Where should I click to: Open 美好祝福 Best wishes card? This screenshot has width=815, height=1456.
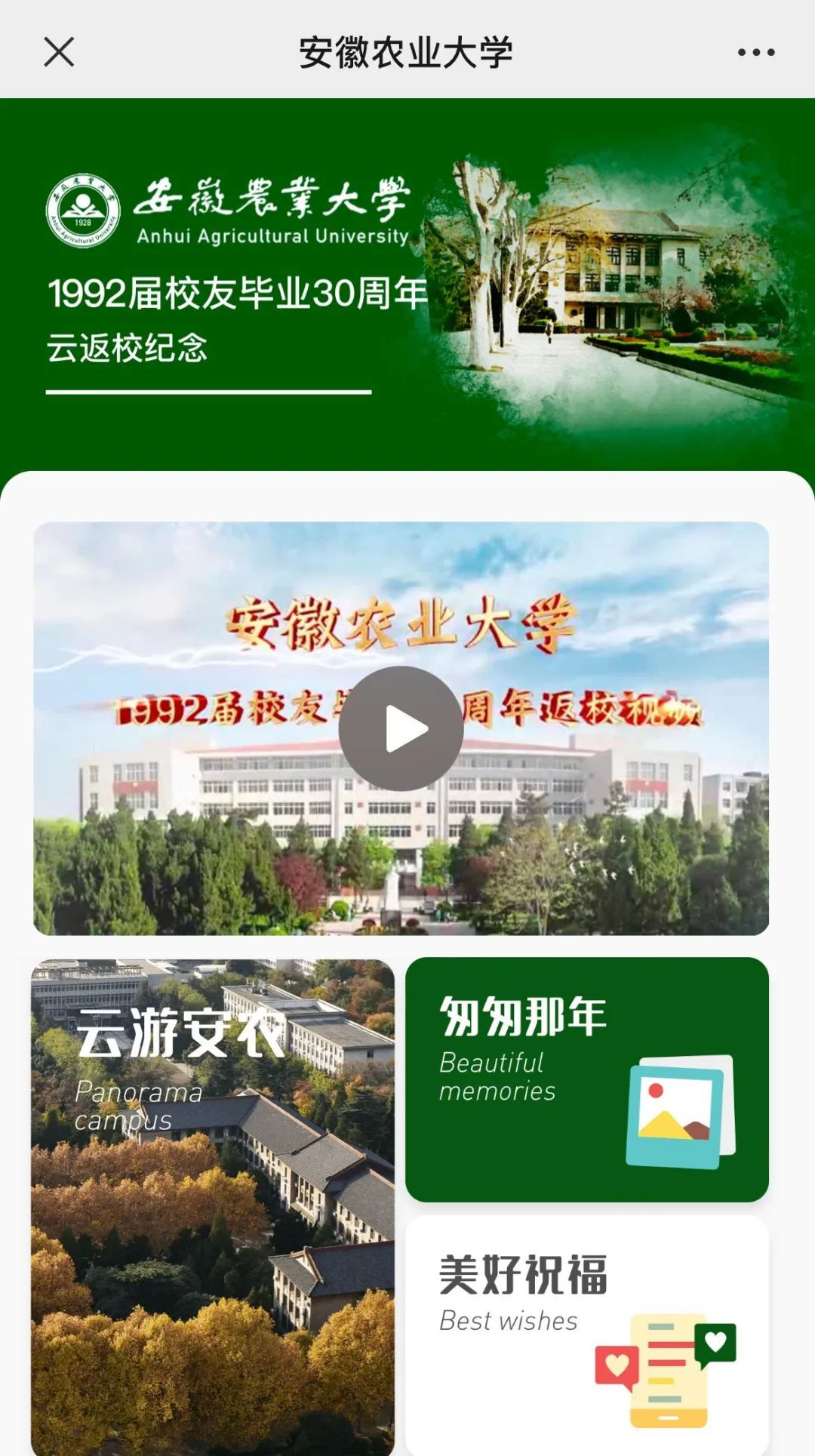pyautogui.click(x=587, y=1335)
